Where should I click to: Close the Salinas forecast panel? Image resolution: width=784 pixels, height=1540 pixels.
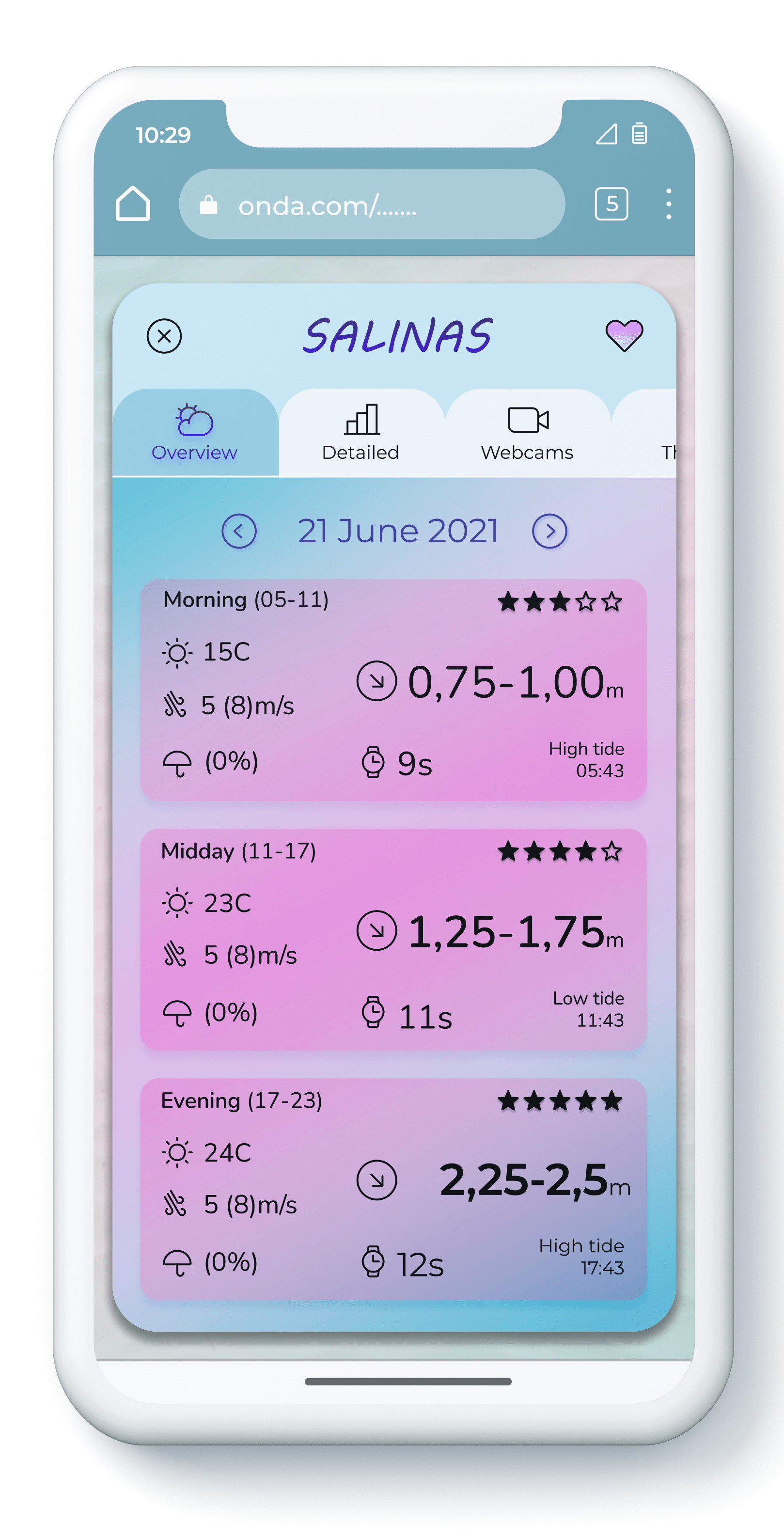pyautogui.click(x=164, y=336)
